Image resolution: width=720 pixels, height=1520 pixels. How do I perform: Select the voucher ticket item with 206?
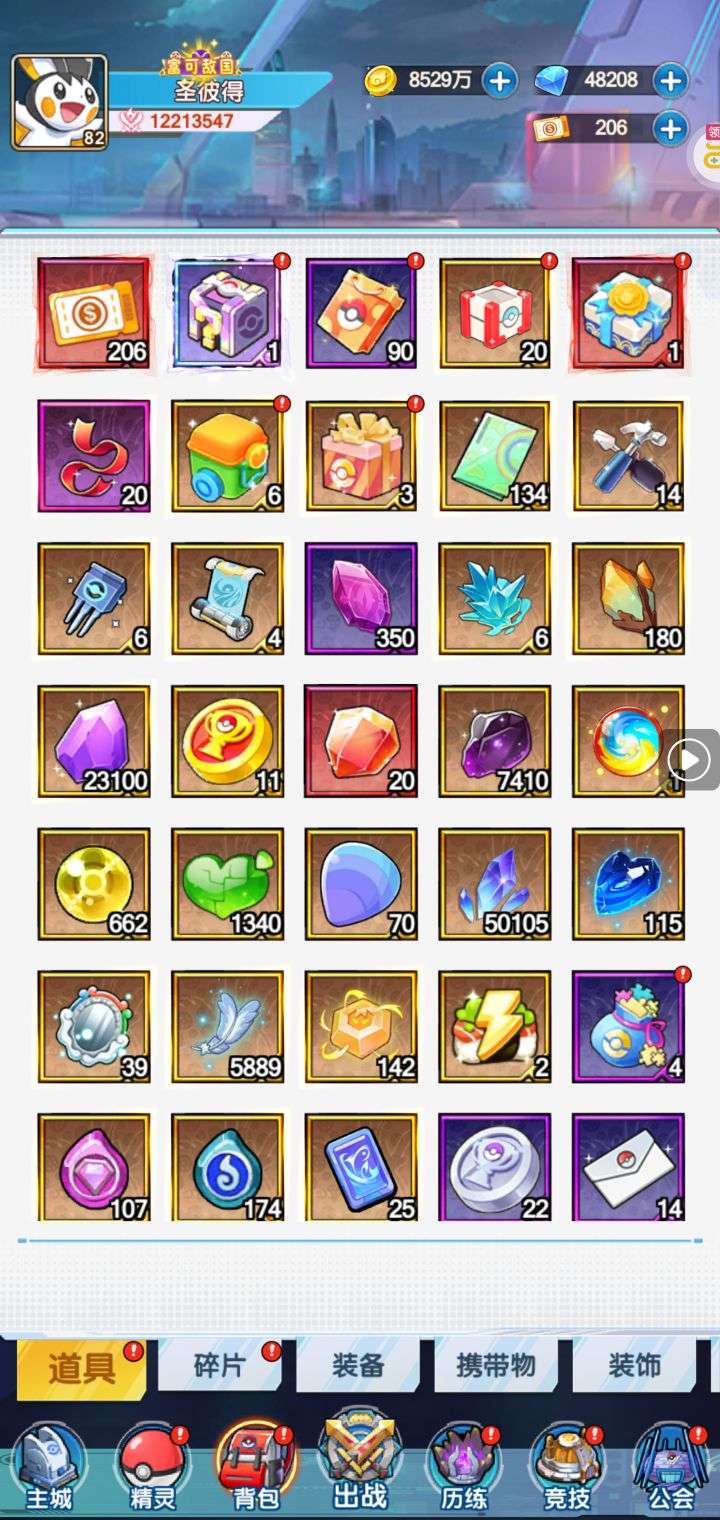(x=94, y=313)
